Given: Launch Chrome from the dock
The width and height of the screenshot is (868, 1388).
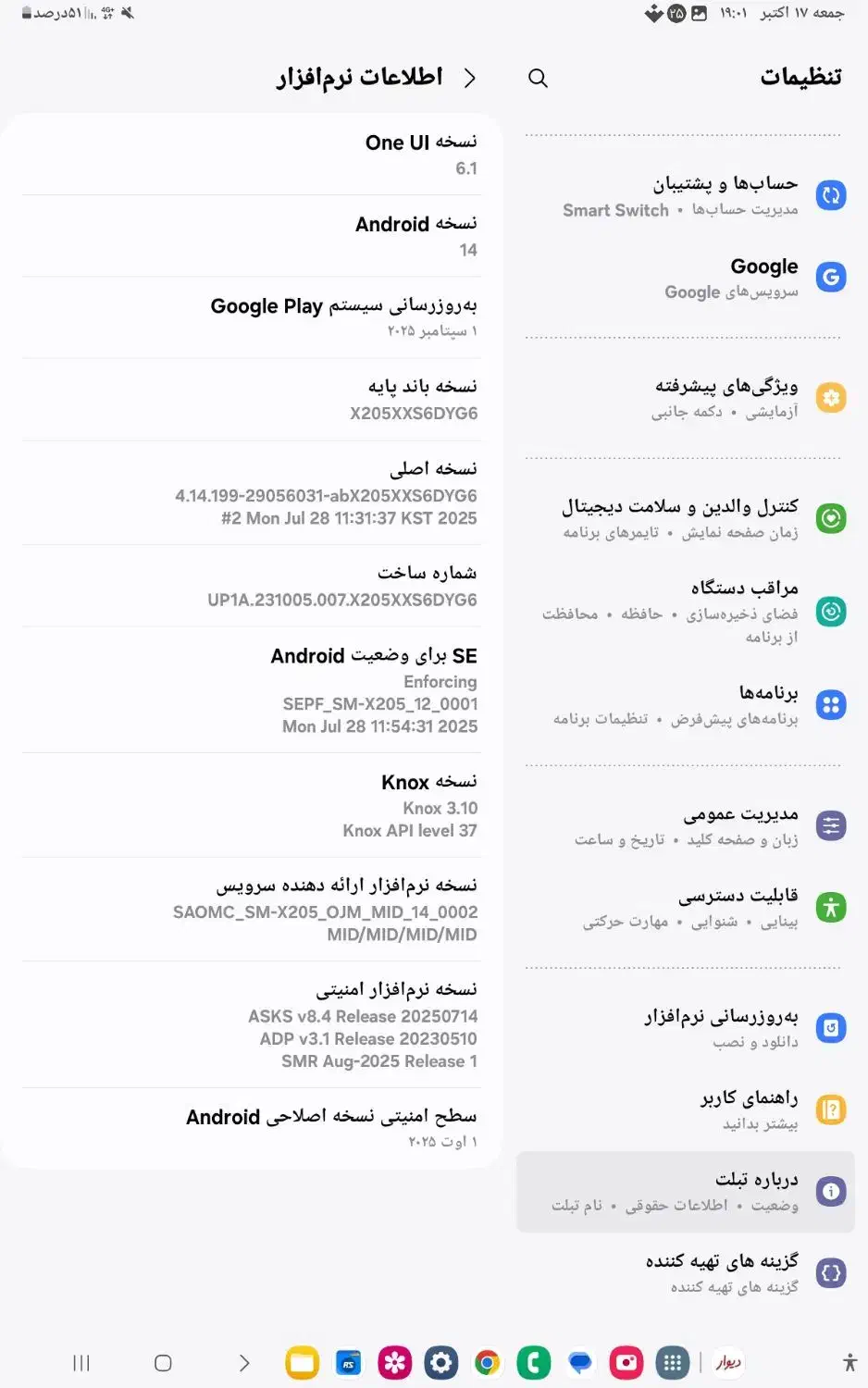Looking at the screenshot, I should [x=488, y=1362].
